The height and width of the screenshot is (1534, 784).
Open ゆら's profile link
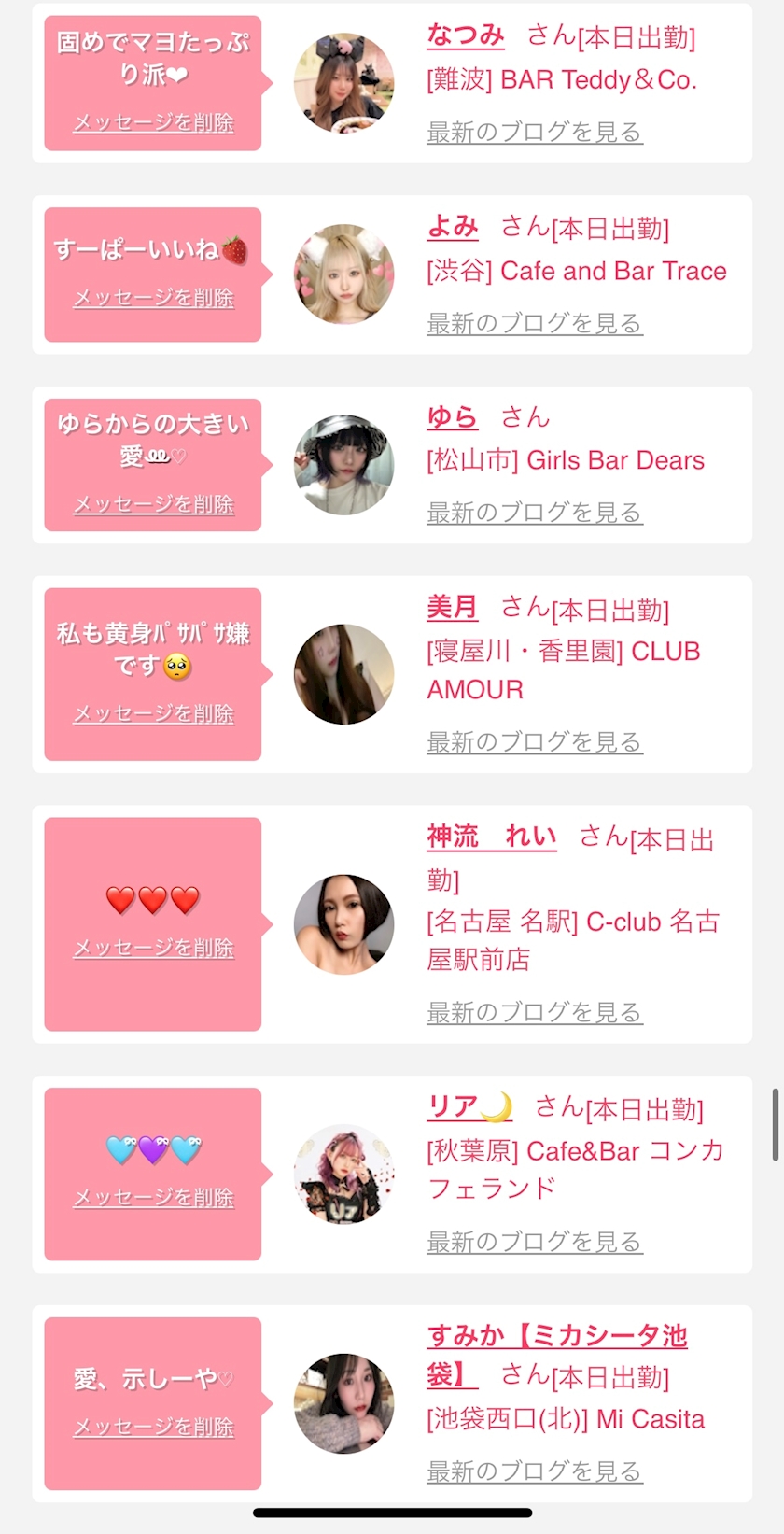tap(453, 417)
